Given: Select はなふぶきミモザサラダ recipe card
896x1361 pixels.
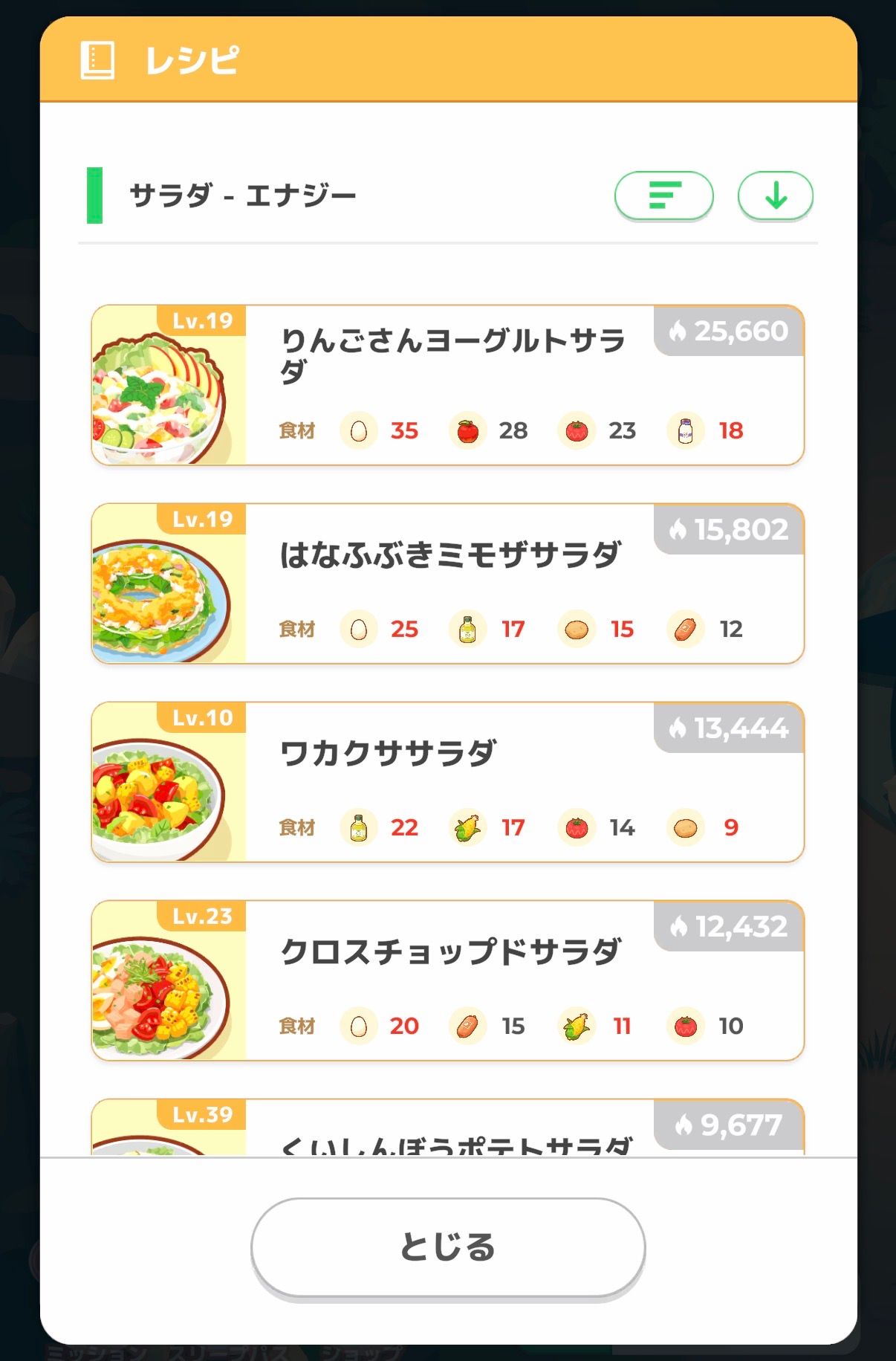Looking at the screenshot, I should click(447, 583).
